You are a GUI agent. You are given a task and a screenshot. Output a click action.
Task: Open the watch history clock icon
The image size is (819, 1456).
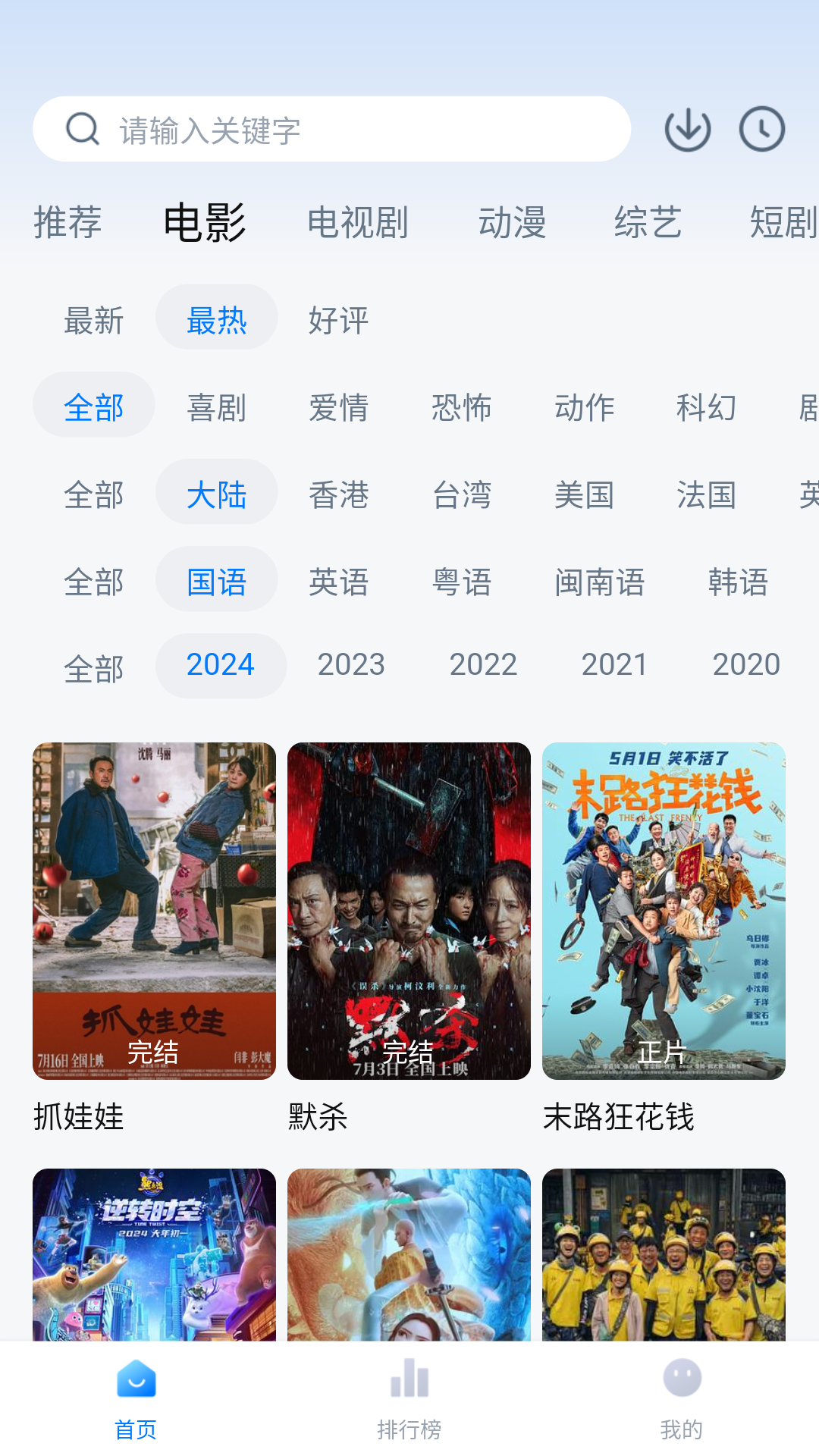tap(761, 130)
